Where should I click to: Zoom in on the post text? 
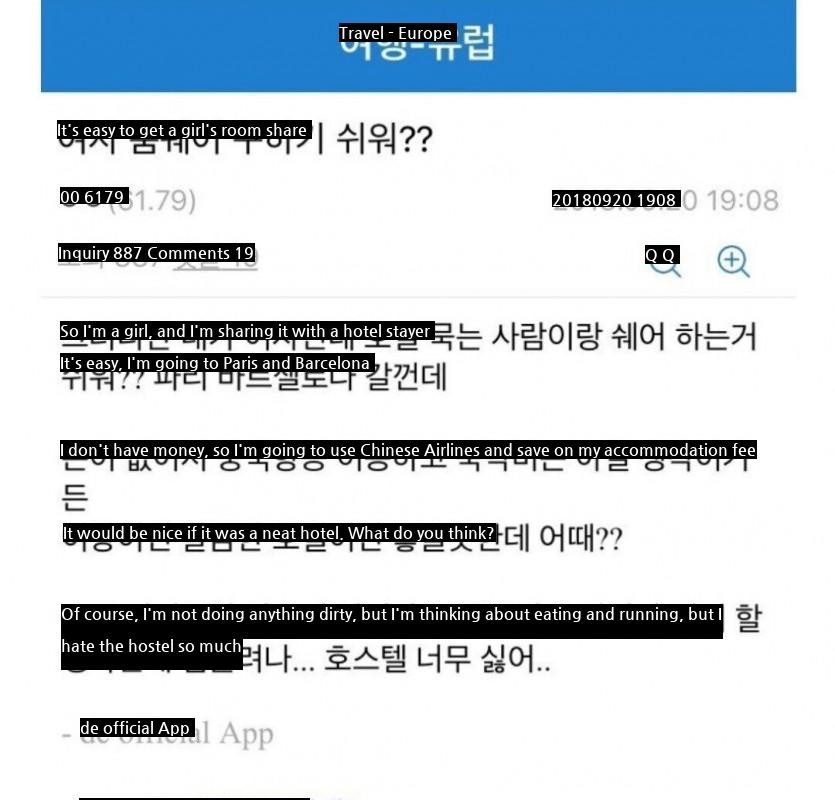733,260
